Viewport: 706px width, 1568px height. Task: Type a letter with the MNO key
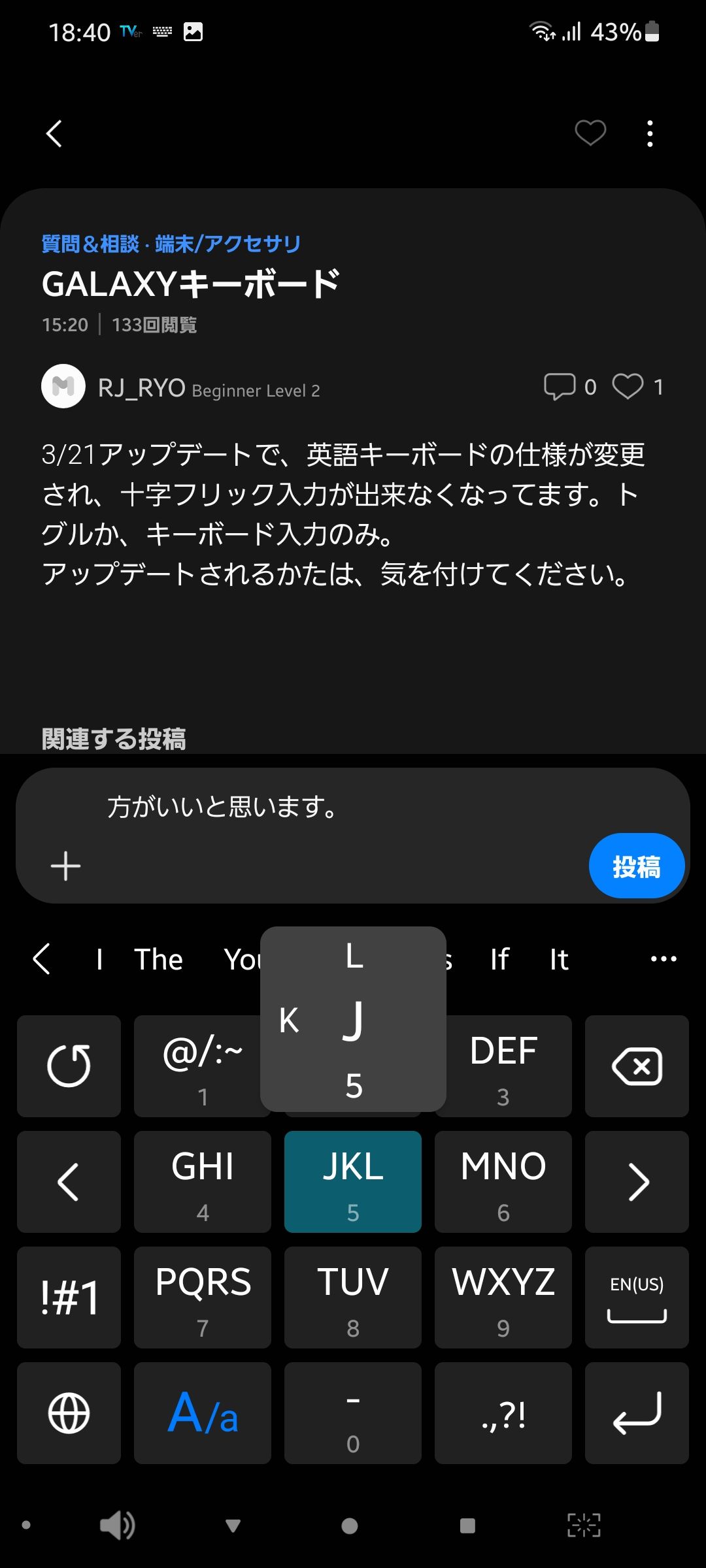point(503,1182)
